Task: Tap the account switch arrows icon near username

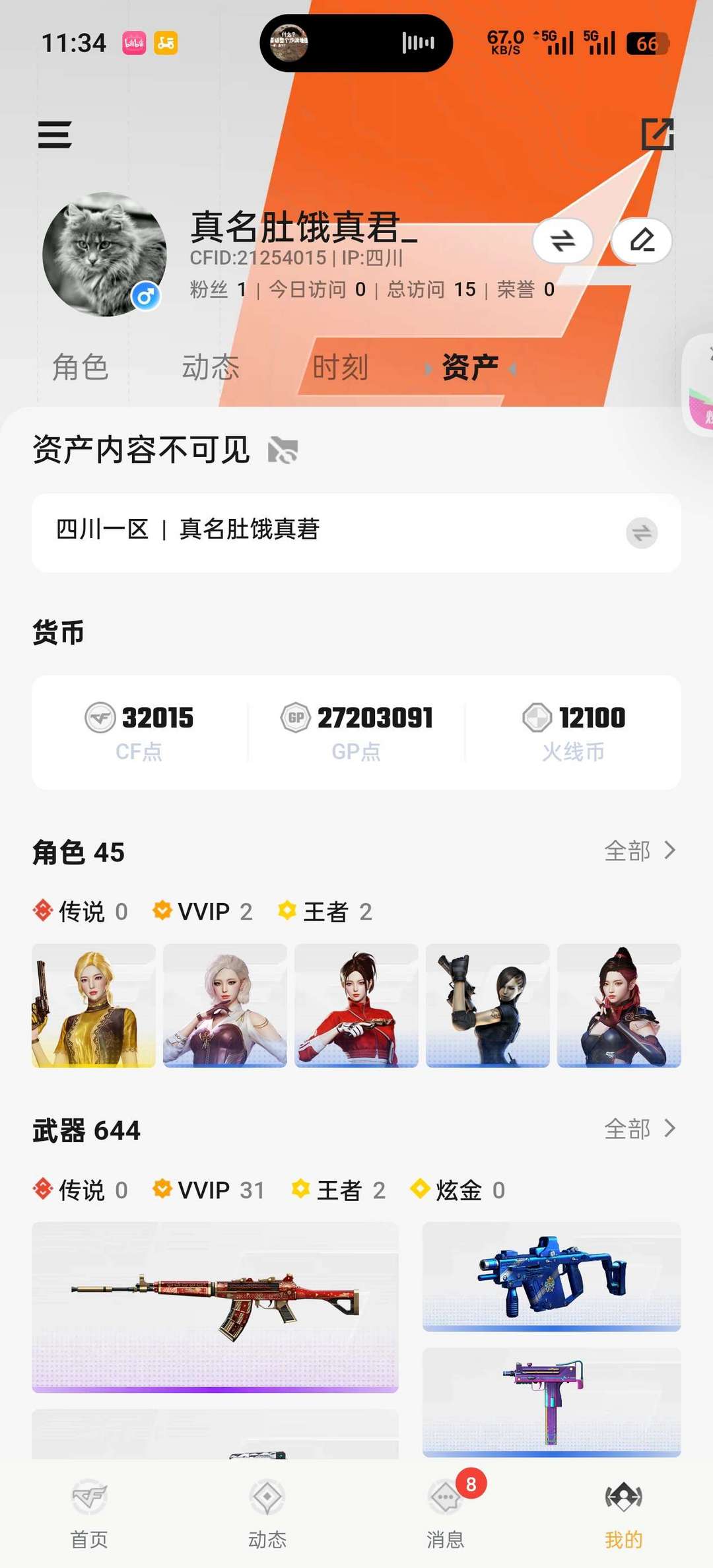Action: click(562, 242)
